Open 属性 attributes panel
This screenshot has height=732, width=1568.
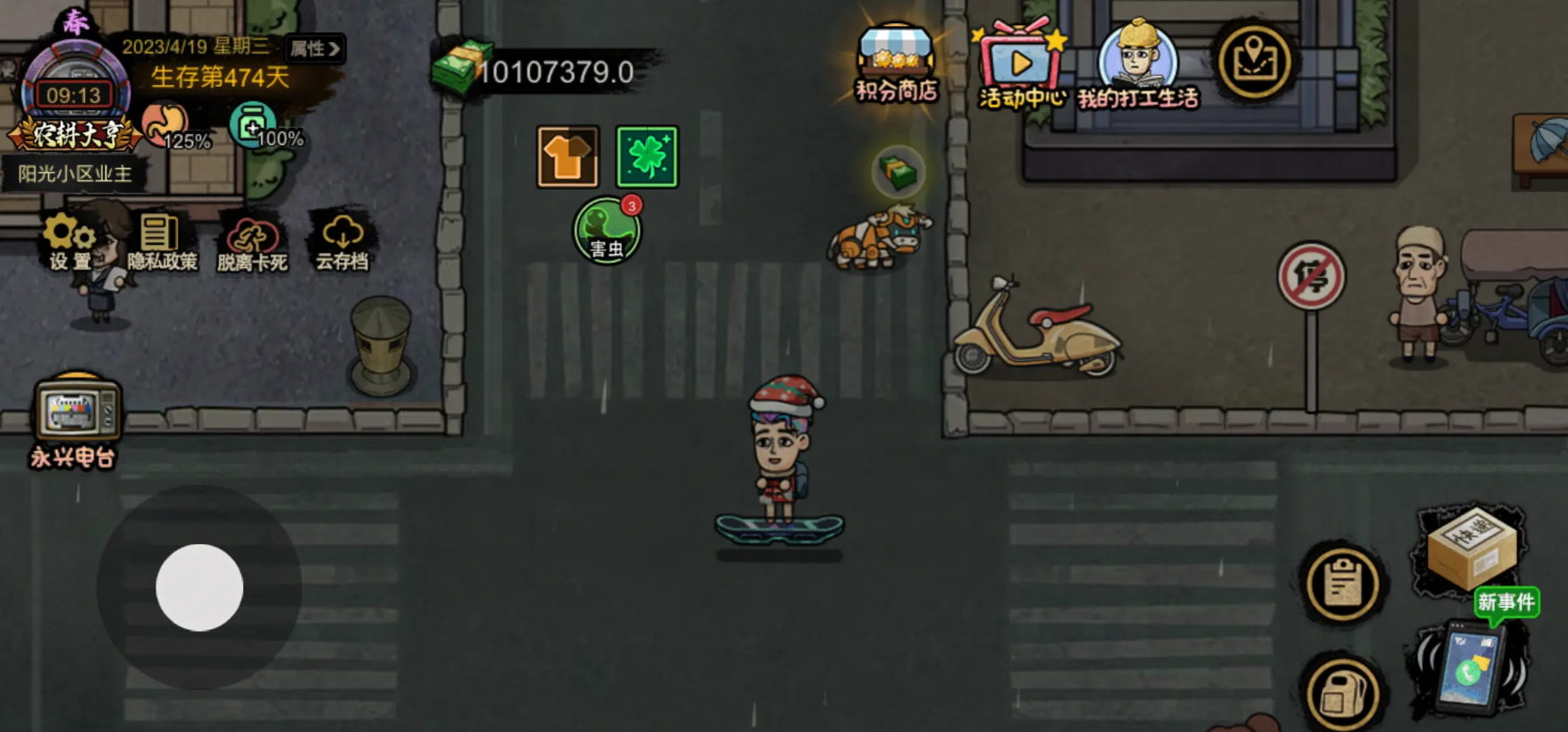click(x=315, y=48)
